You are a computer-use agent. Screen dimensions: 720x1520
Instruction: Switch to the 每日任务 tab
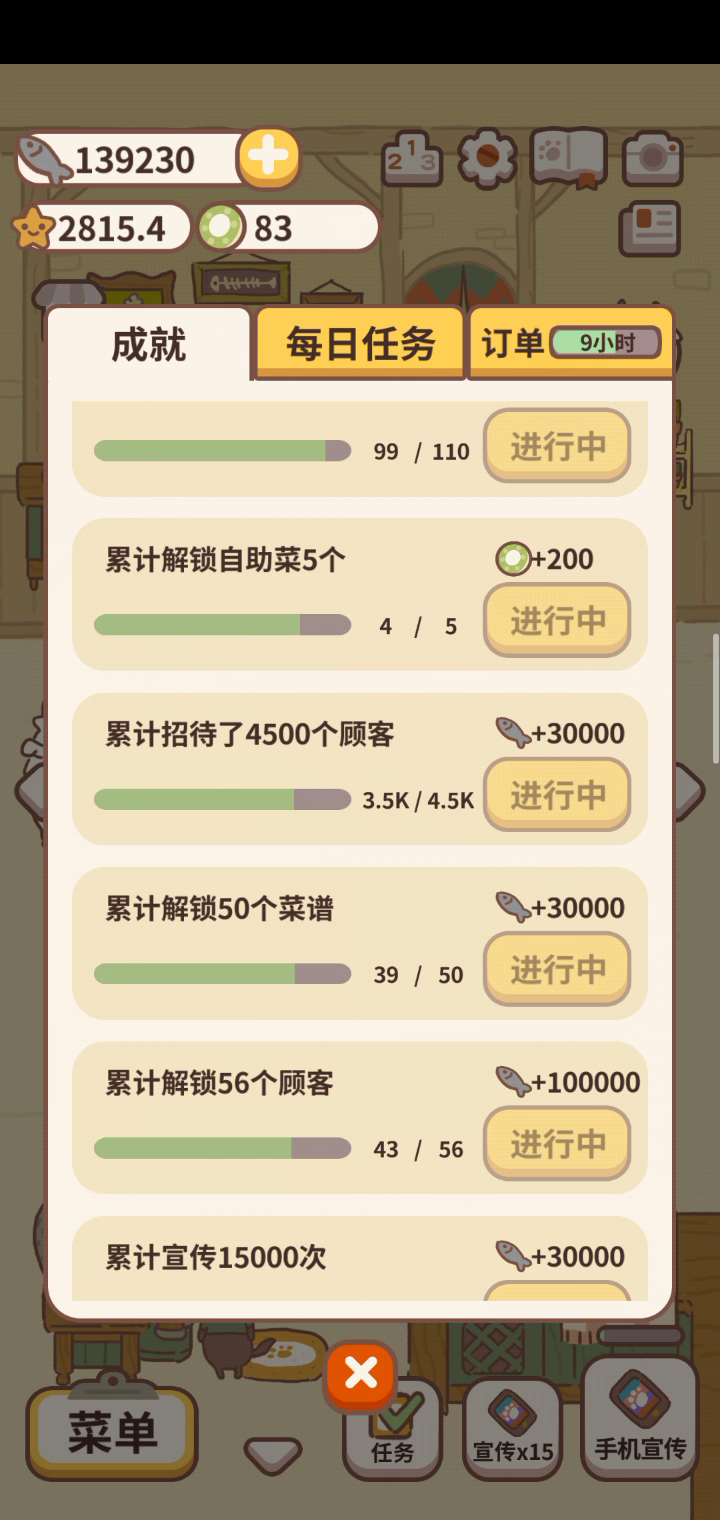point(360,344)
